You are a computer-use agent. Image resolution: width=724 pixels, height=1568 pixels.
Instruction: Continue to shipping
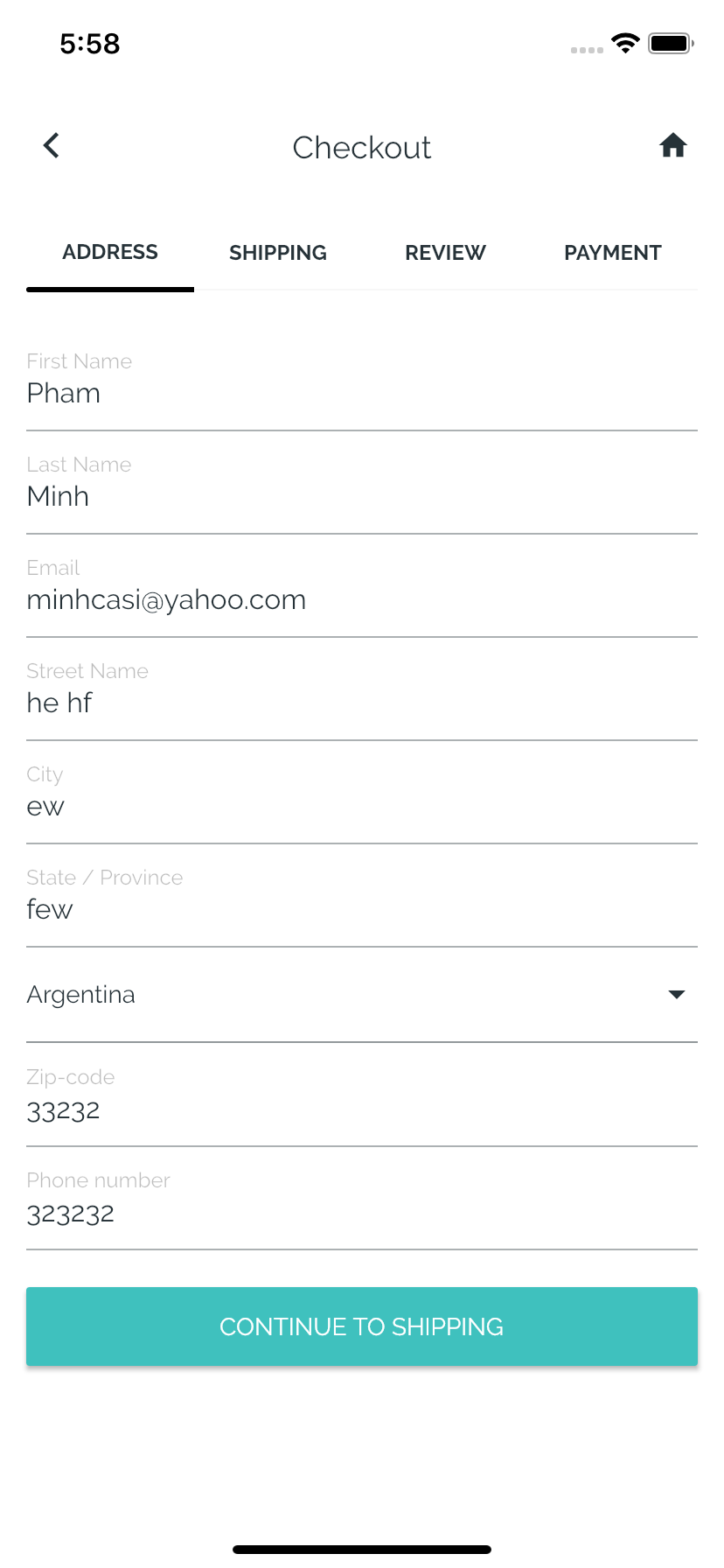pos(361,1326)
